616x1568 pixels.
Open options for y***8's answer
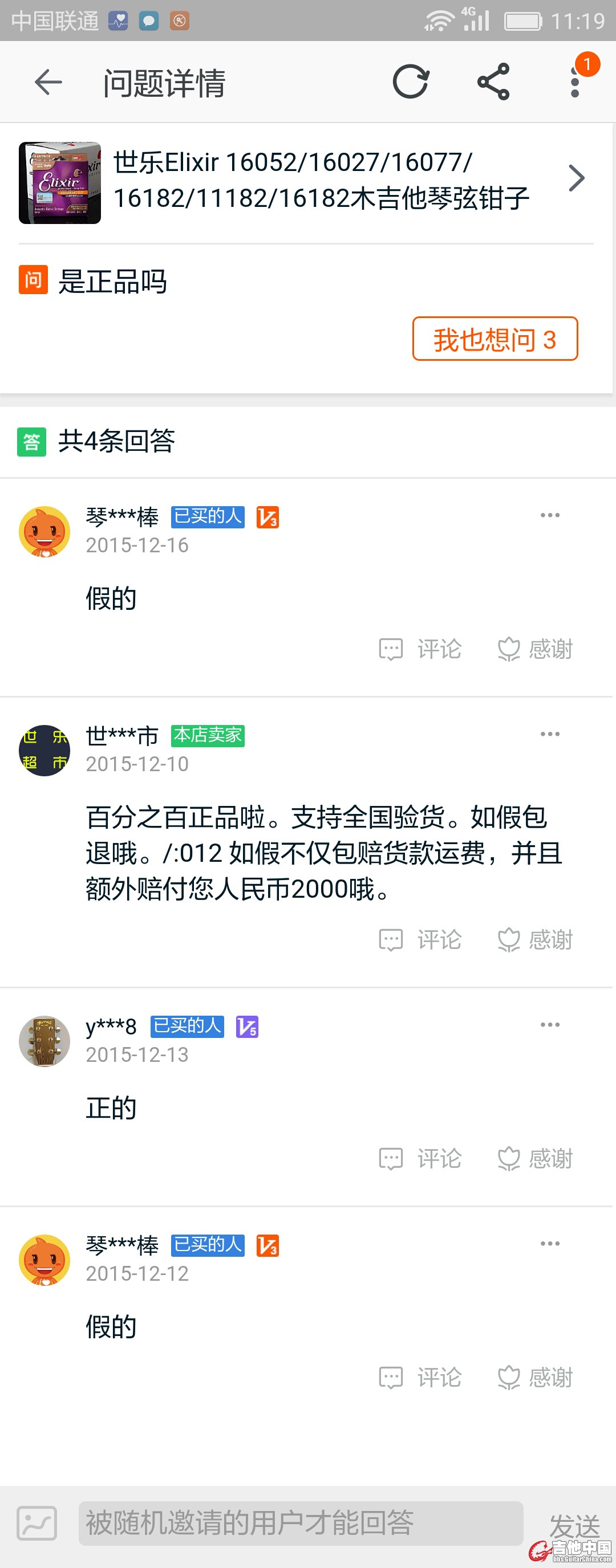(550, 1025)
